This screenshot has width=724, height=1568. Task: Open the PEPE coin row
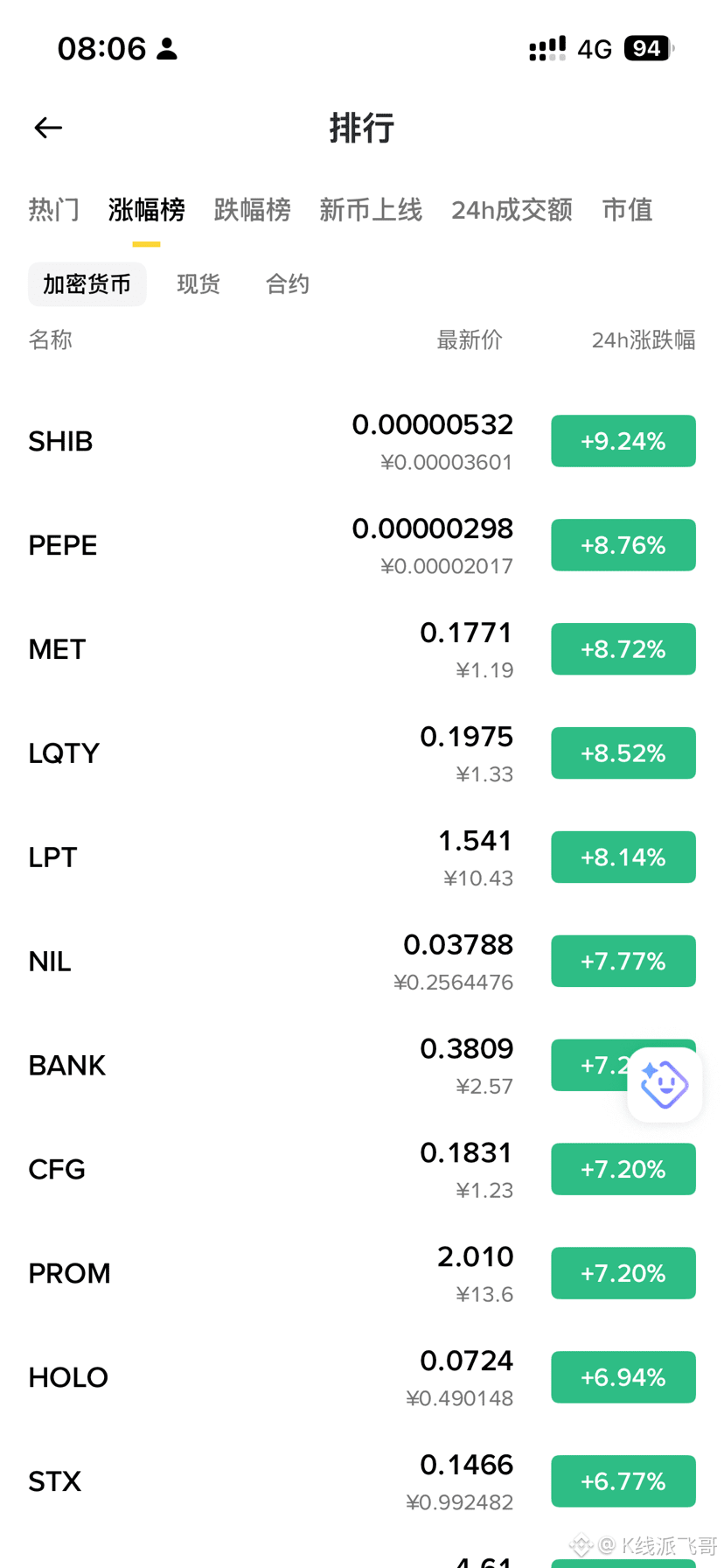click(362, 545)
